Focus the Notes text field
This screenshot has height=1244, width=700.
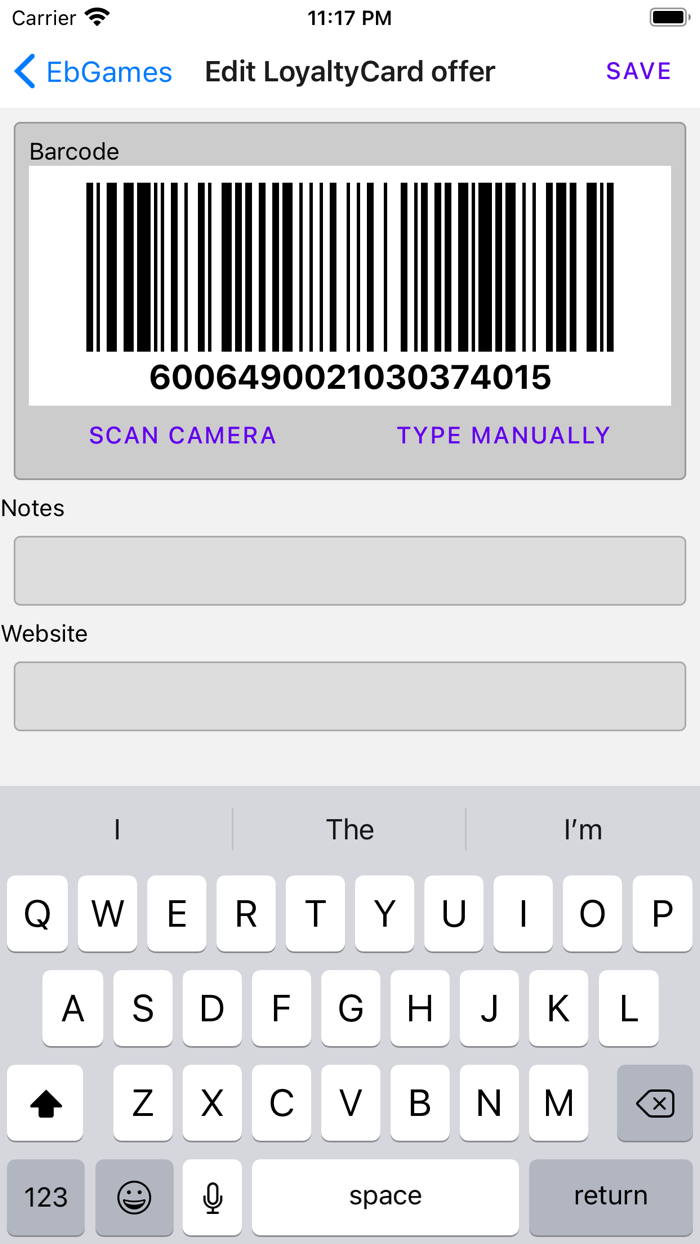click(x=350, y=570)
